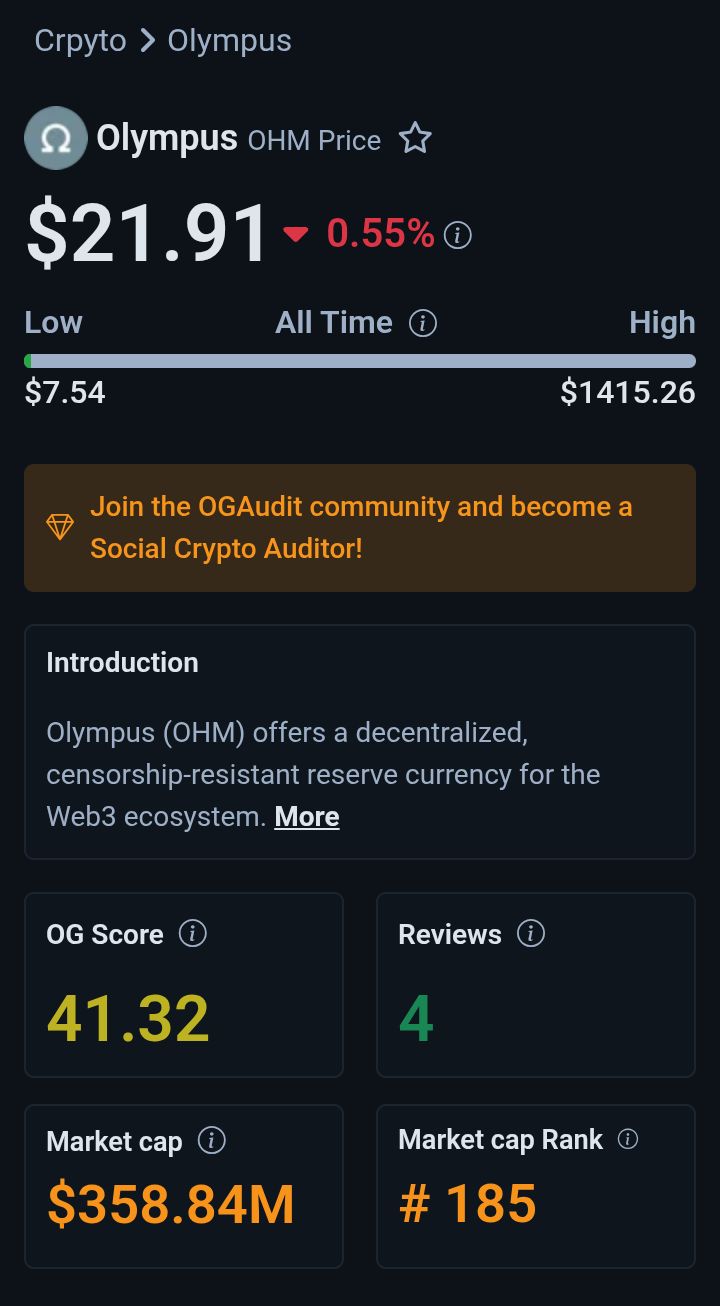Viewport: 720px width, 1306px height.
Task: Show All Time range info tooltip
Action: [423, 323]
